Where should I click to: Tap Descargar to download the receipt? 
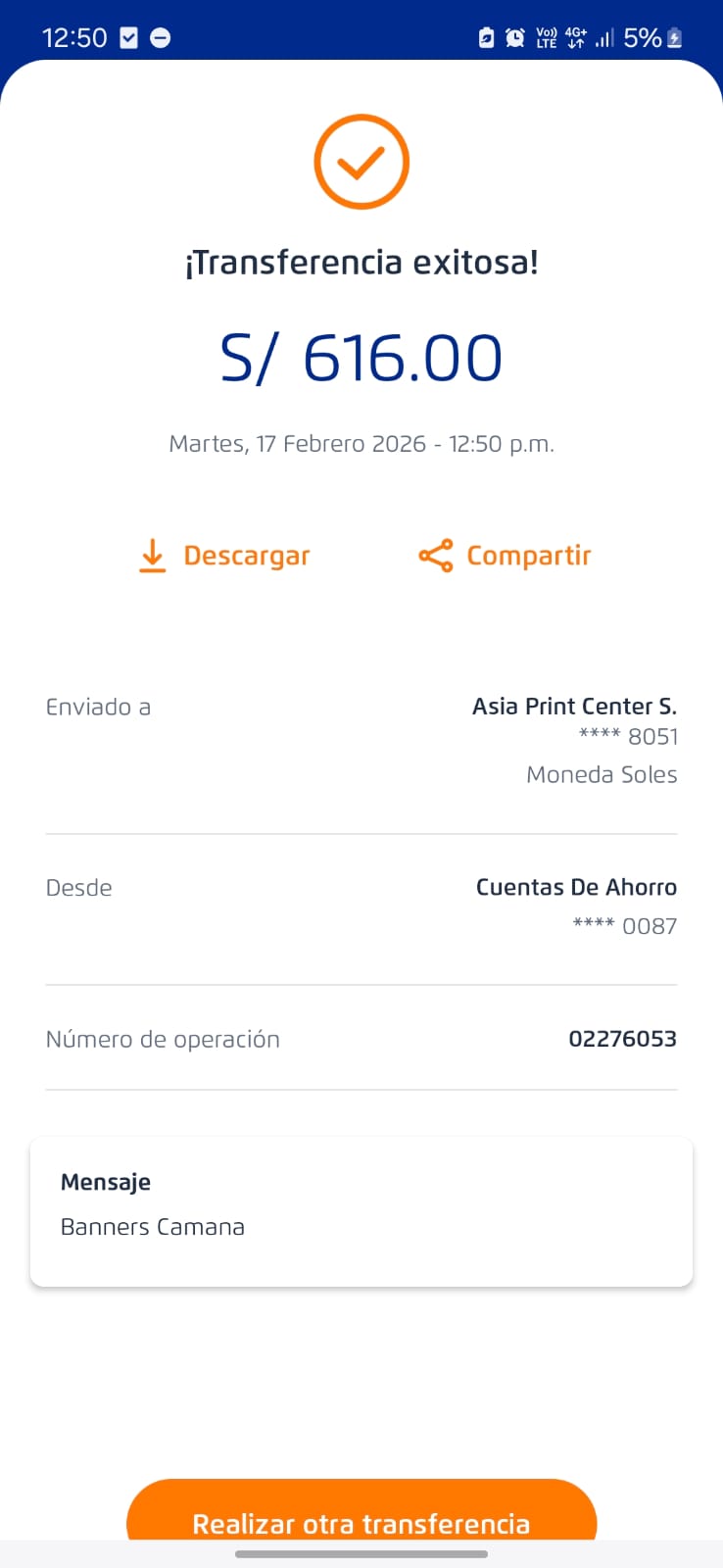click(x=224, y=556)
